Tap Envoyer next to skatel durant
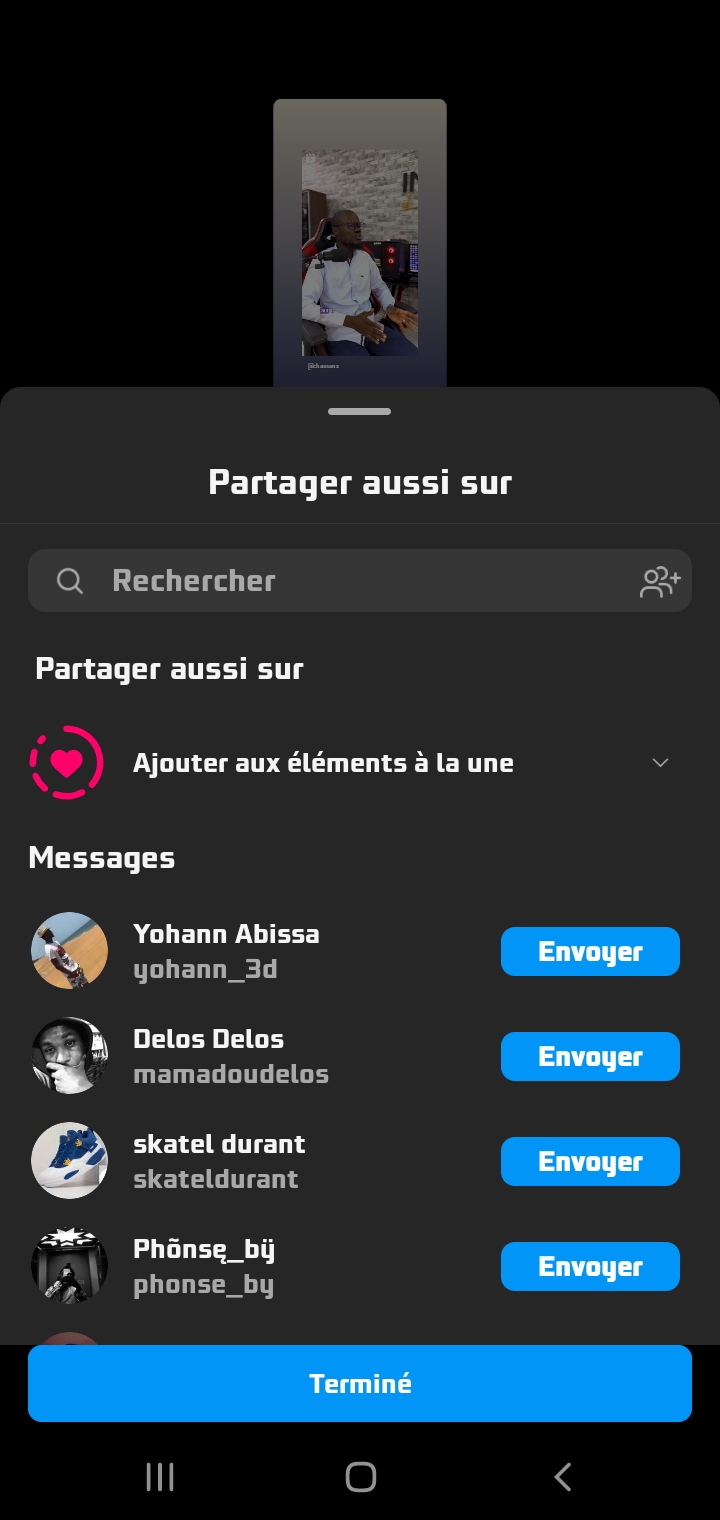720x1520 pixels. point(590,1161)
